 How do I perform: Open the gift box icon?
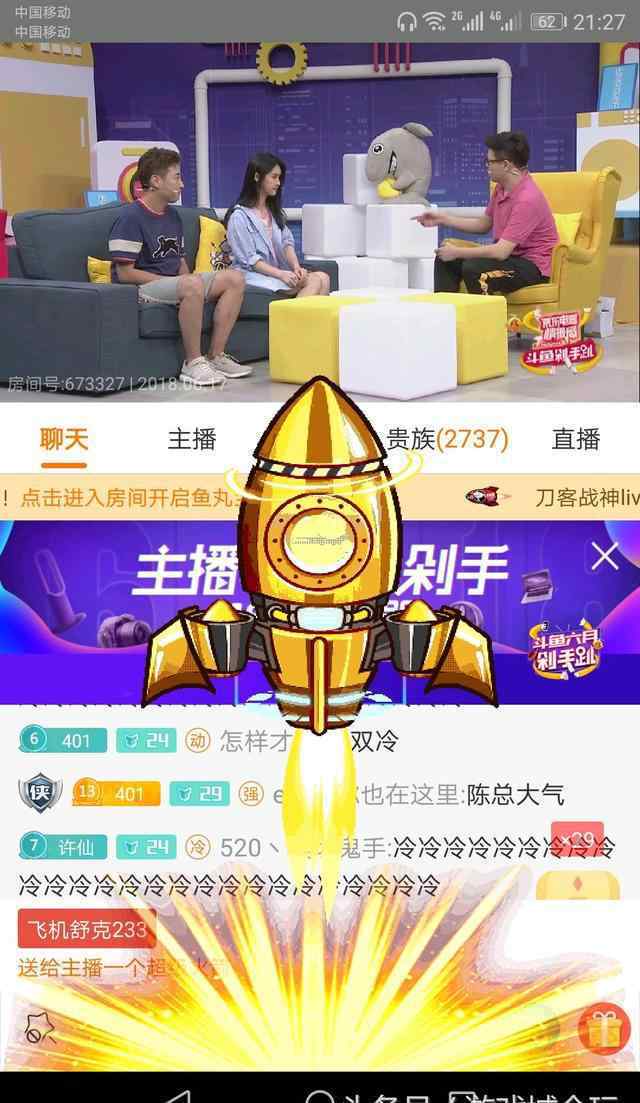click(604, 1028)
